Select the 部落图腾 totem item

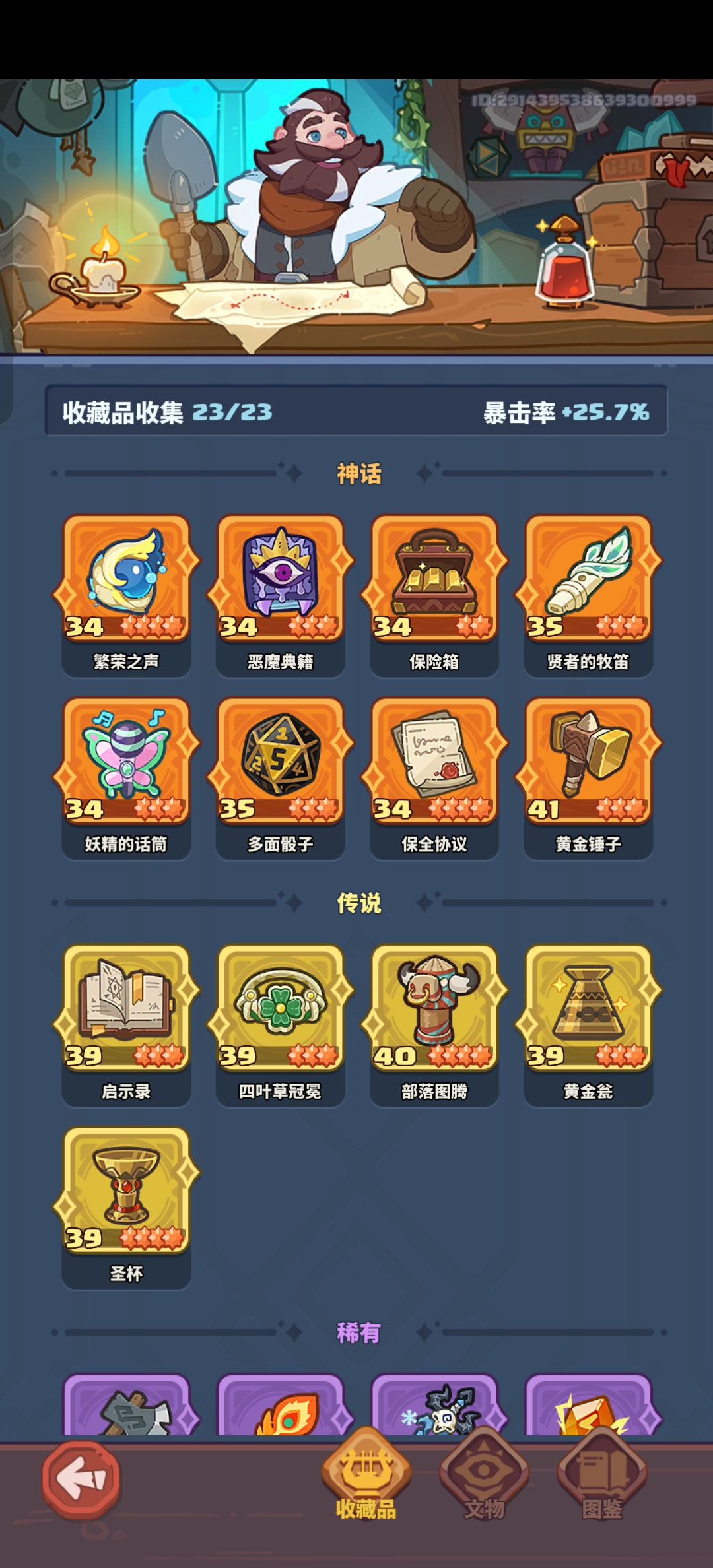434,1026
